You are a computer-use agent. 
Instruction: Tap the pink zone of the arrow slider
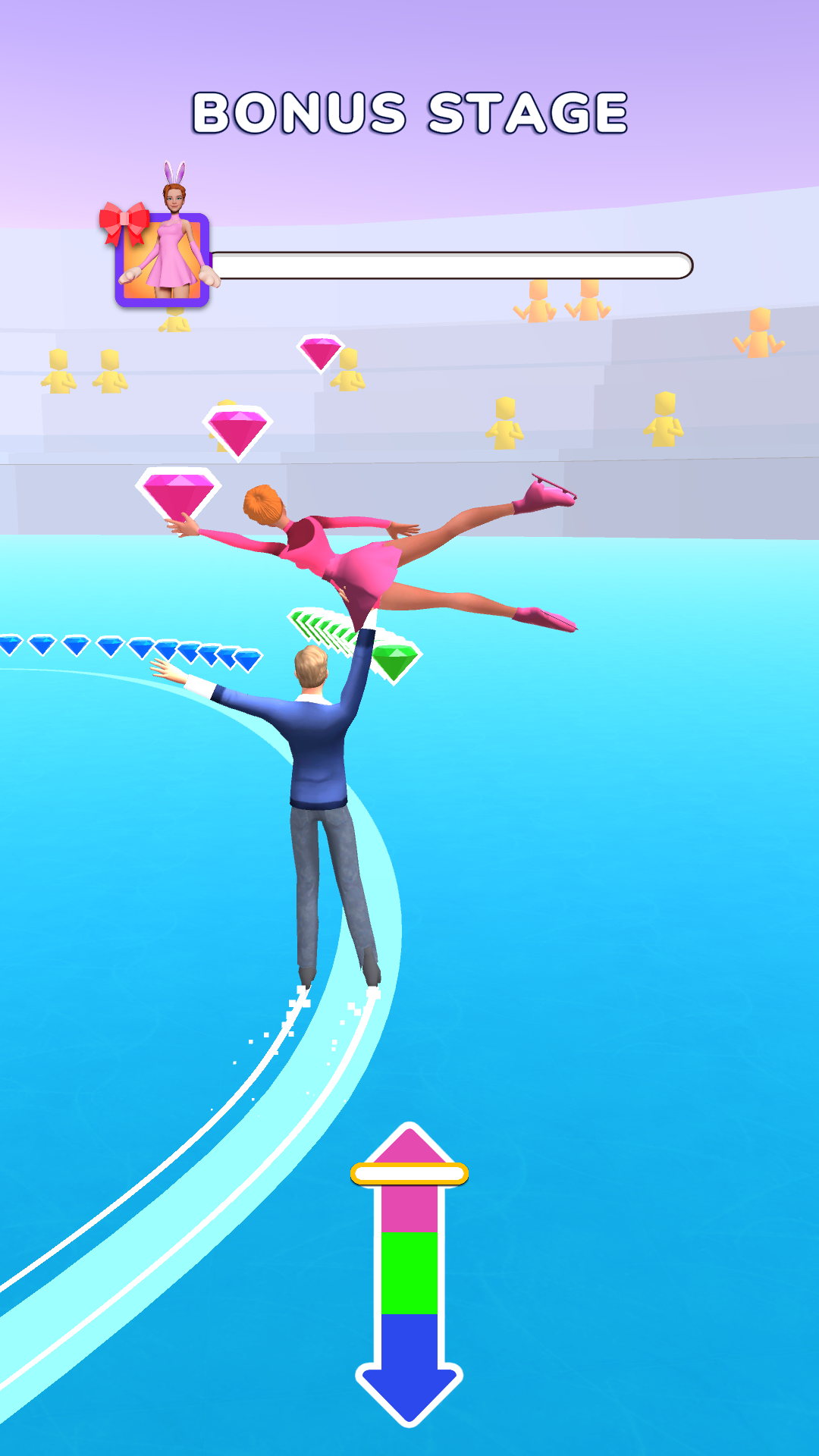point(409,1207)
